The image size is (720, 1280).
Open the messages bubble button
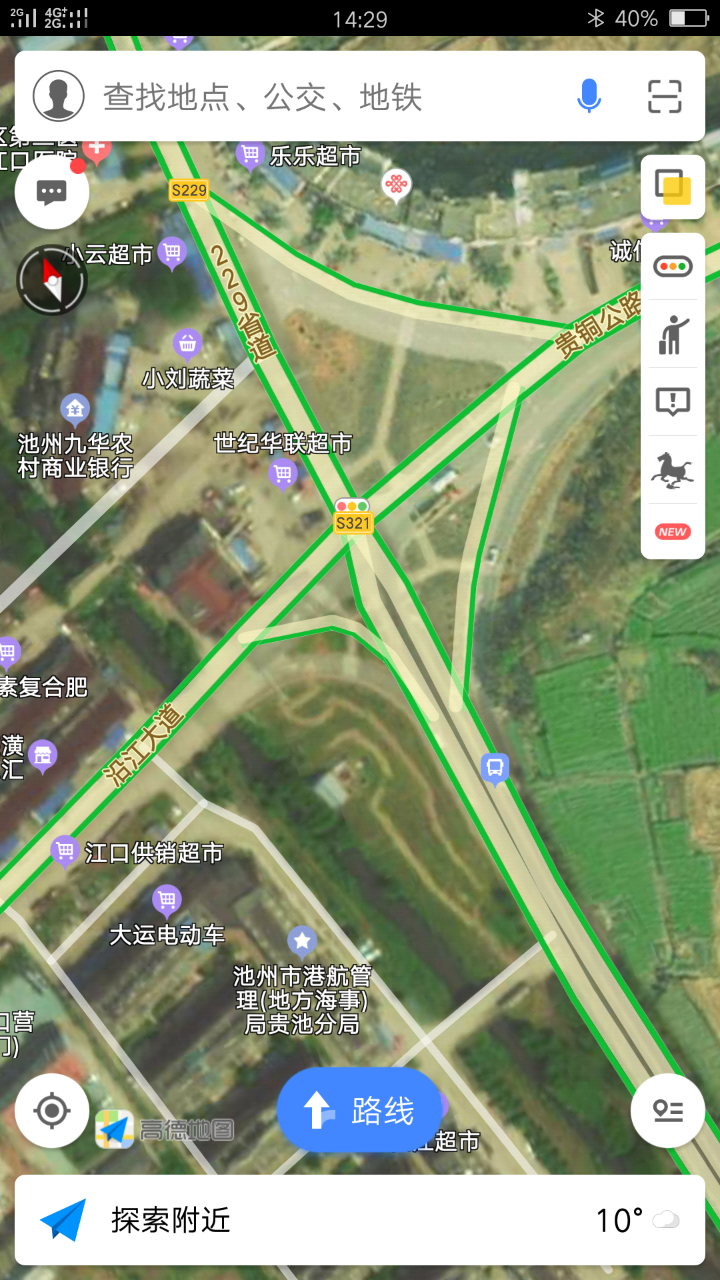52,193
